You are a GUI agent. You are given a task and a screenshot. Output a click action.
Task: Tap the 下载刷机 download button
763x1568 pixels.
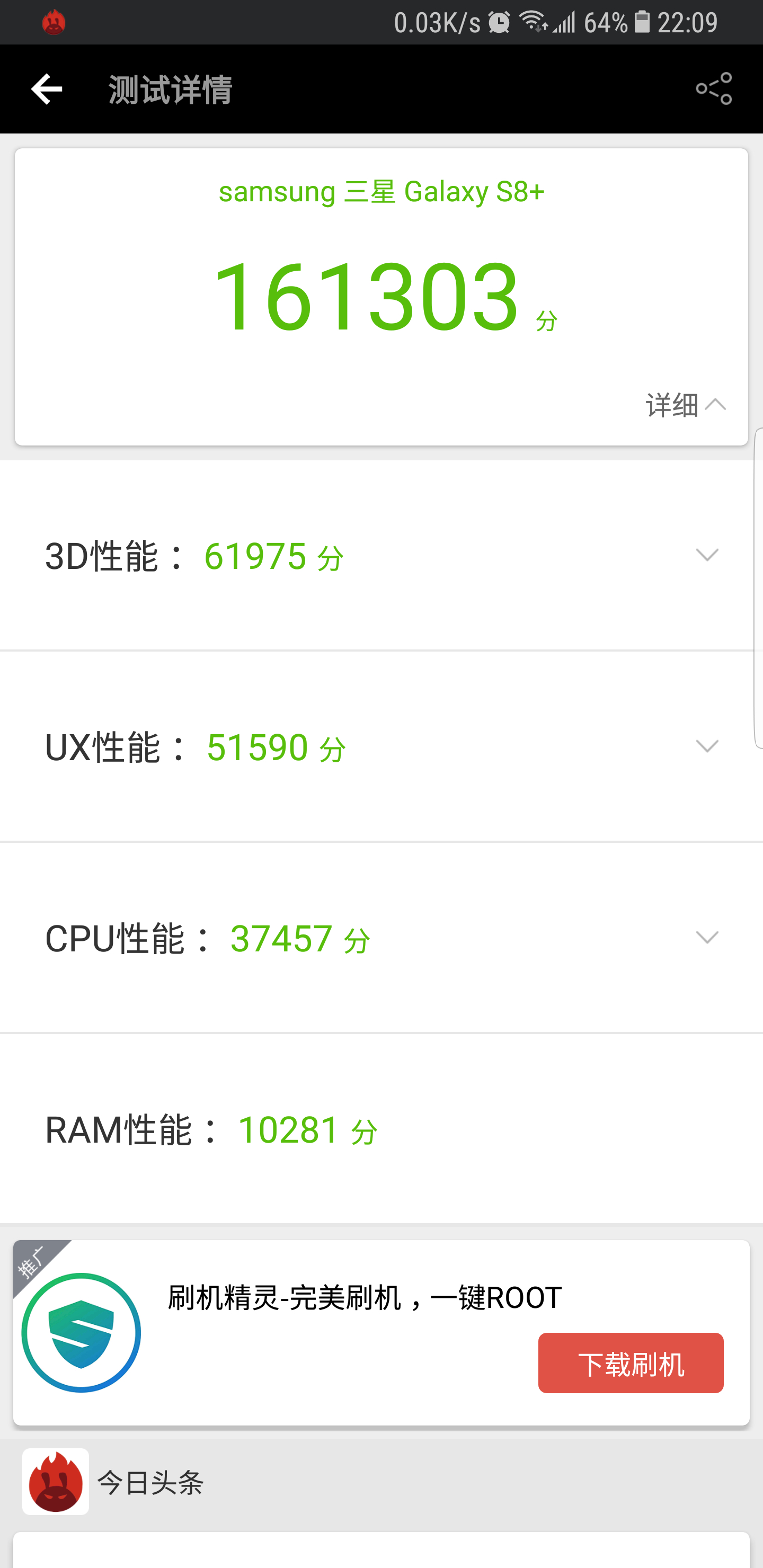pos(630,1363)
